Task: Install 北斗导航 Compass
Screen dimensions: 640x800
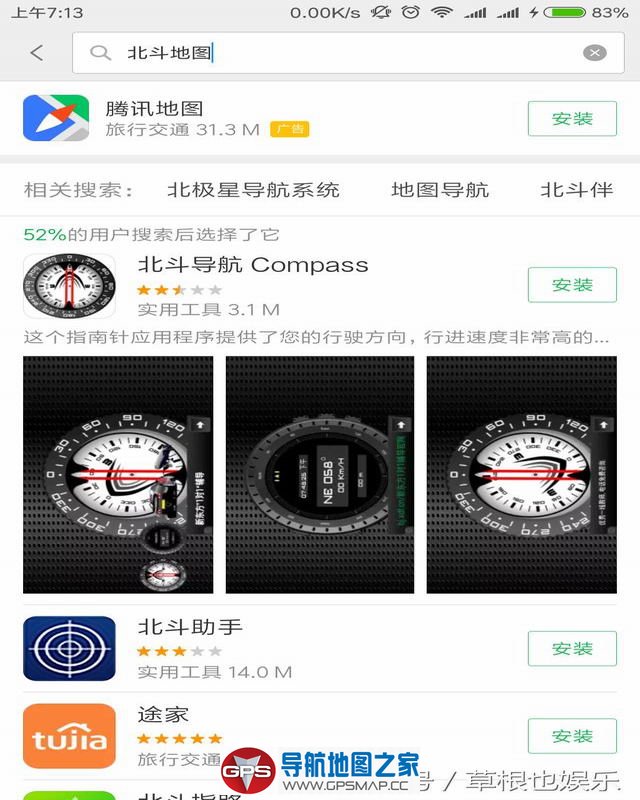Action: 572,285
